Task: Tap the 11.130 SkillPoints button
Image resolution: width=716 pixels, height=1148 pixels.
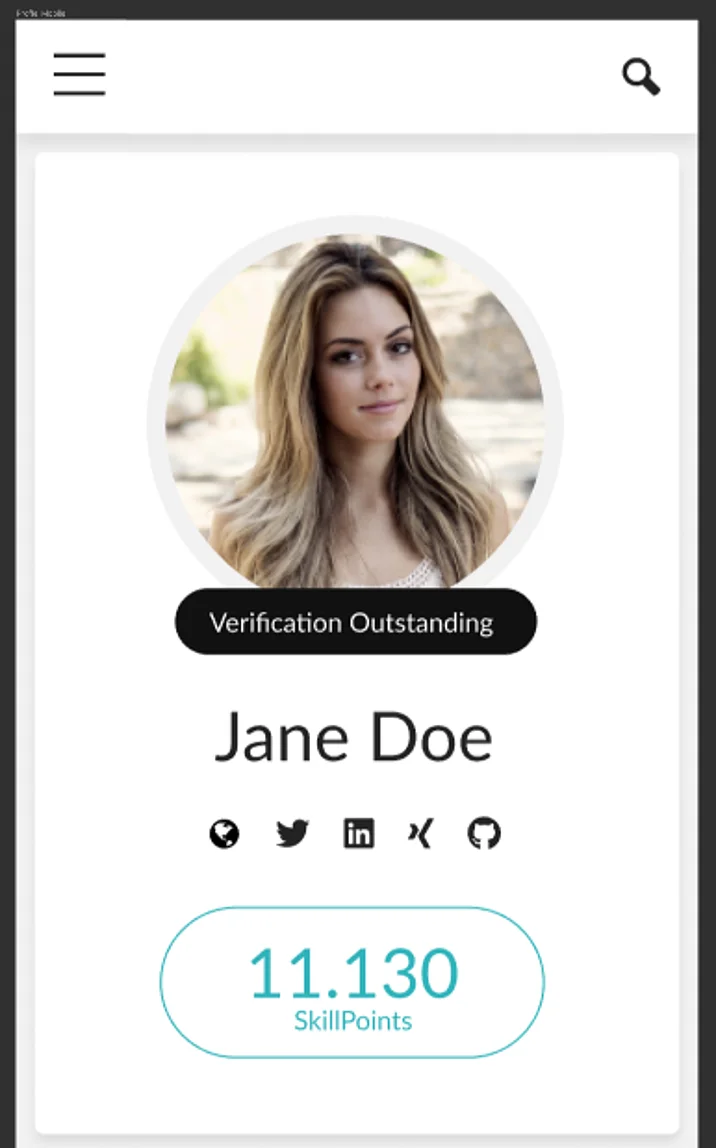Action: pyautogui.click(x=352, y=982)
